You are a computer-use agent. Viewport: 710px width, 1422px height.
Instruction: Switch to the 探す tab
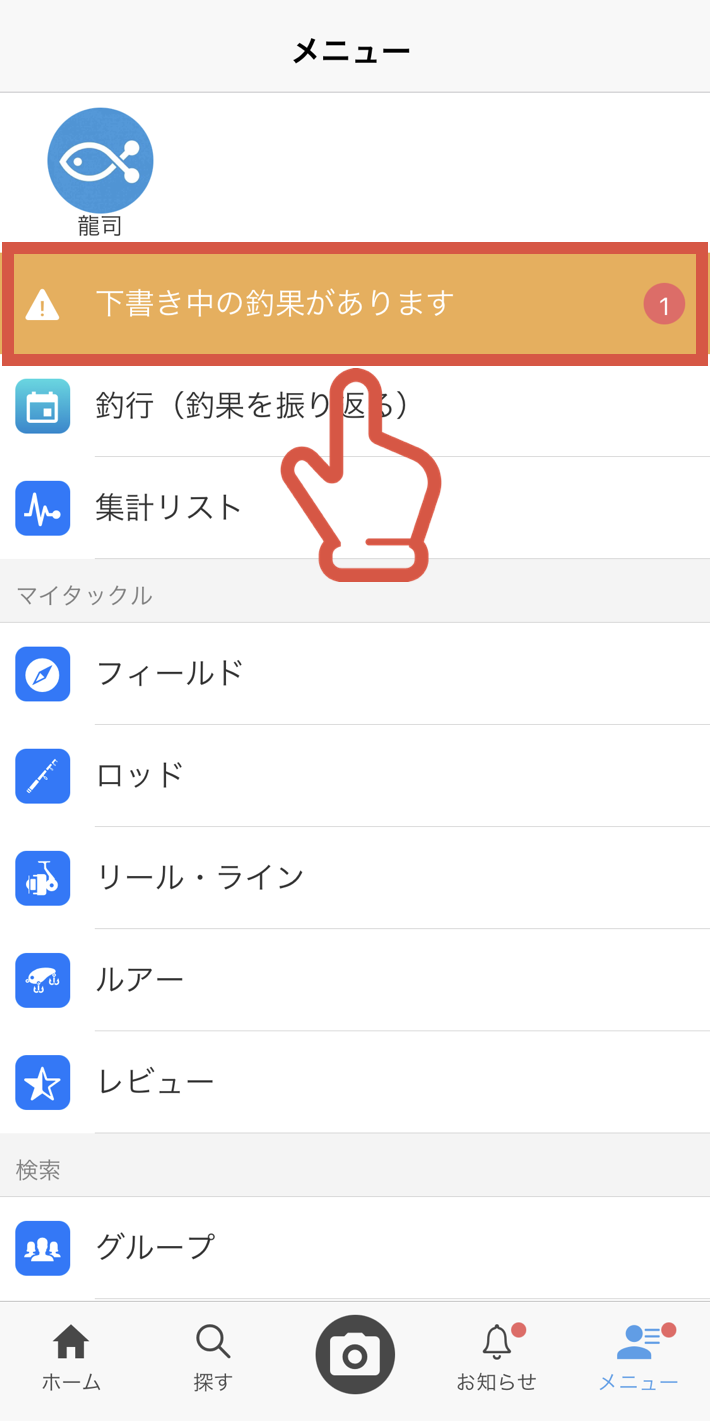(x=213, y=1358)
